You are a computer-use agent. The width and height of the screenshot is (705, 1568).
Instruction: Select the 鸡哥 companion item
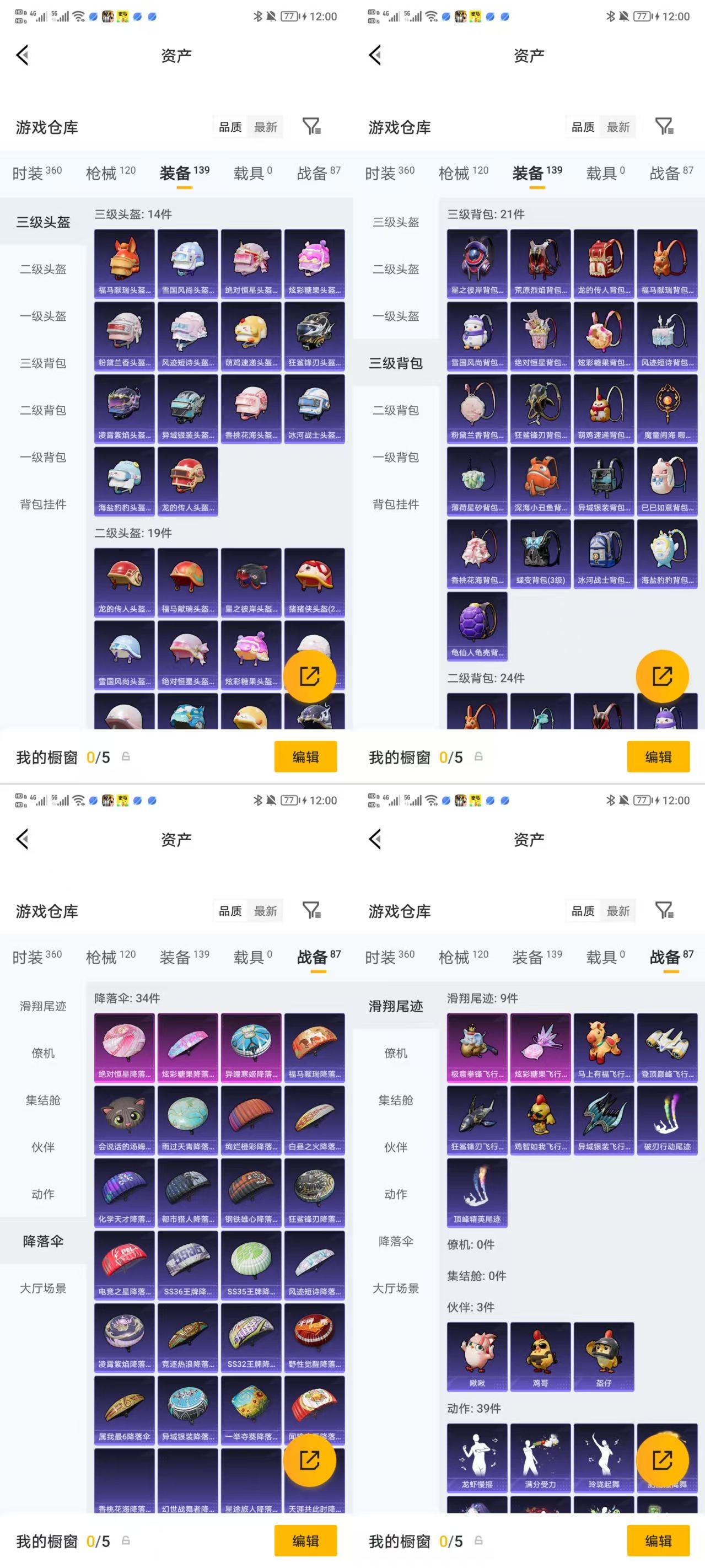541,1357
